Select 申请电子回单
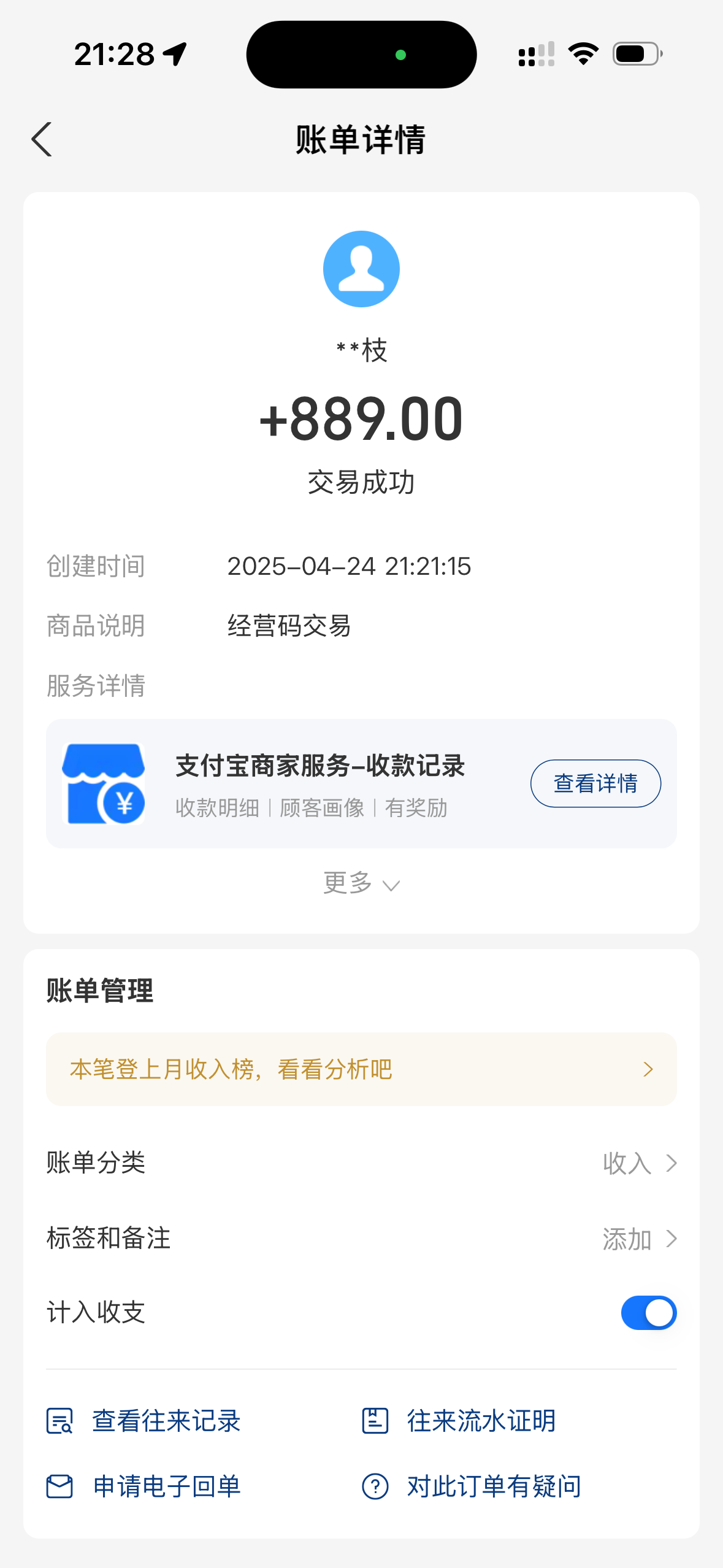 coord(166,1486)
